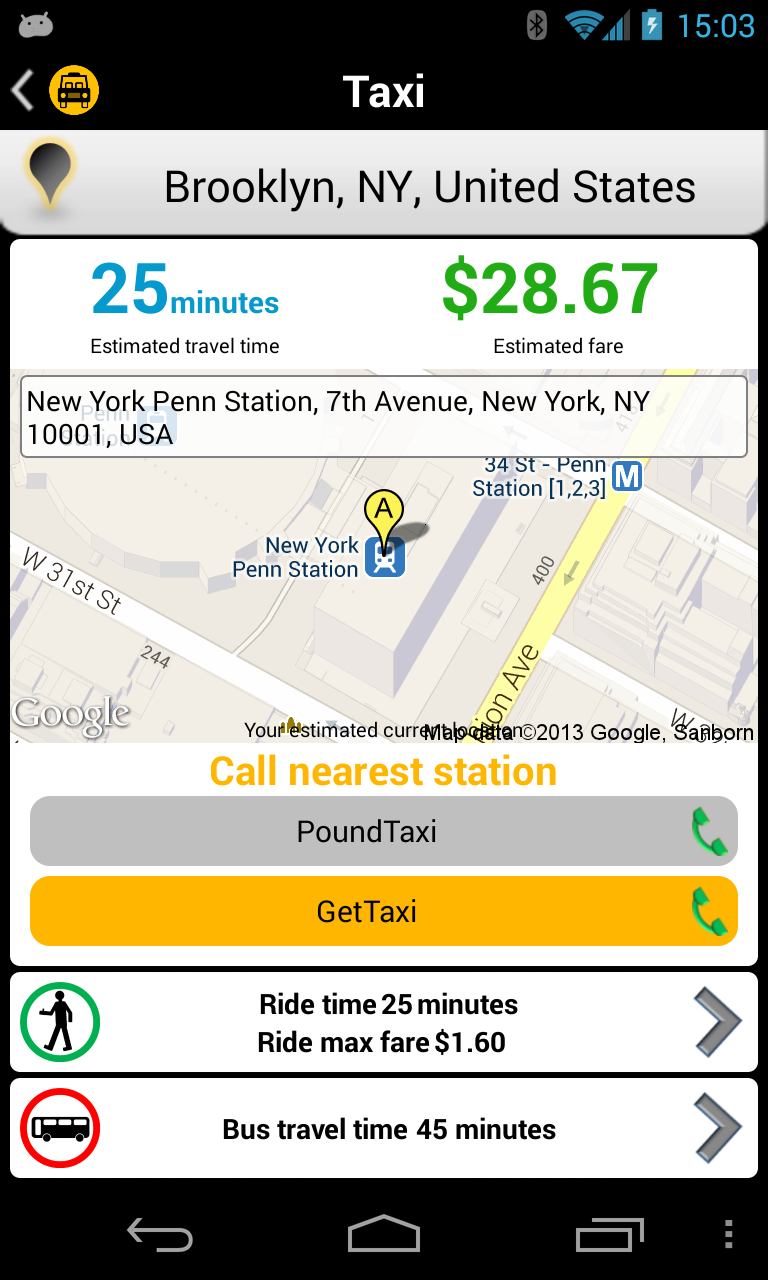The height and width of the screenshot is (1280, 768).
Task: Call the GetTaxi station
Action: [384, 911]
